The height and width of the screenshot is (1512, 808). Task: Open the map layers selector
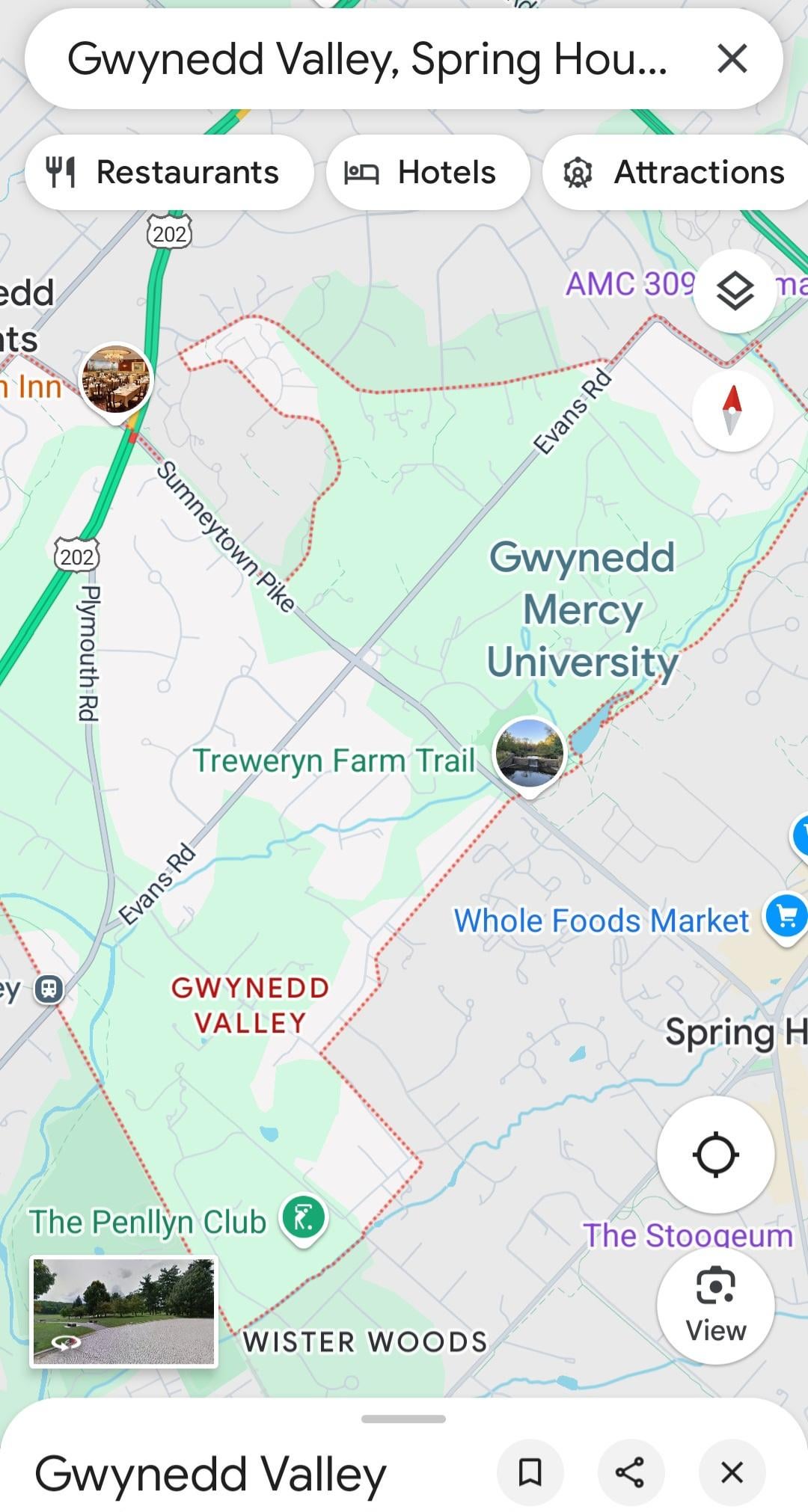coord(735,291)
